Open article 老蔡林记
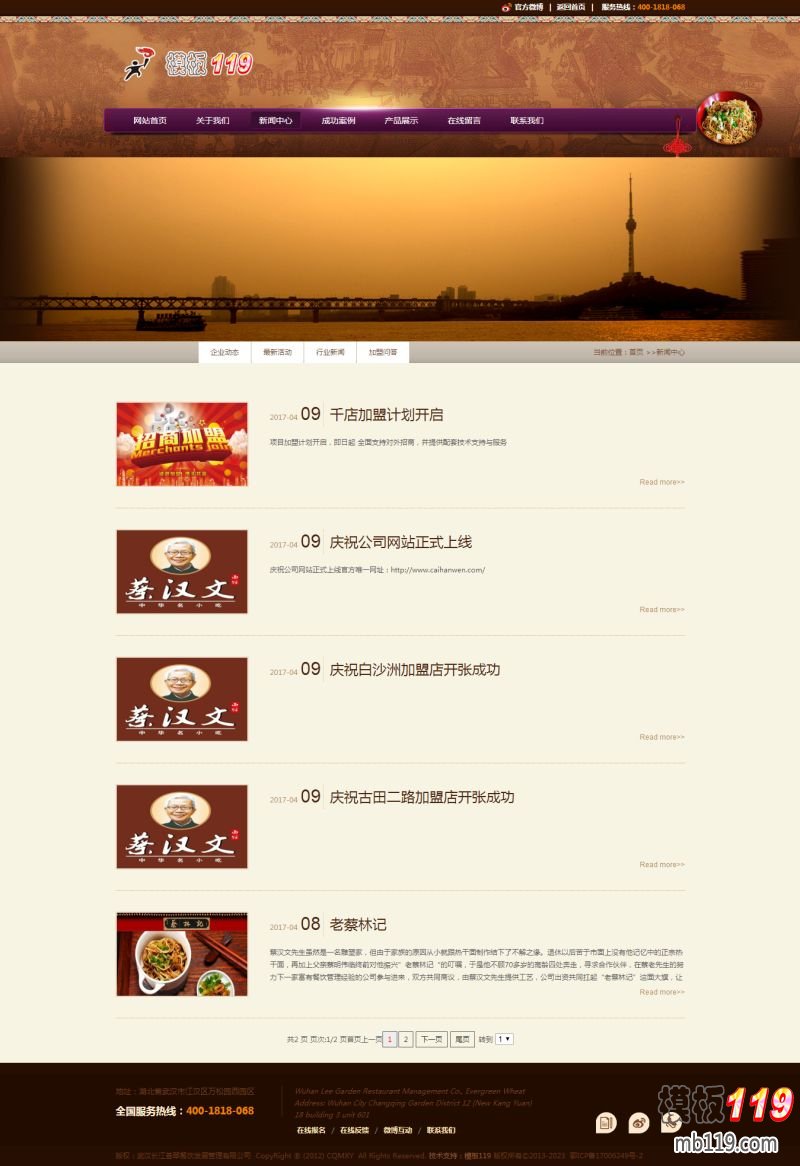800x1166 pixels. pos(357,924)
